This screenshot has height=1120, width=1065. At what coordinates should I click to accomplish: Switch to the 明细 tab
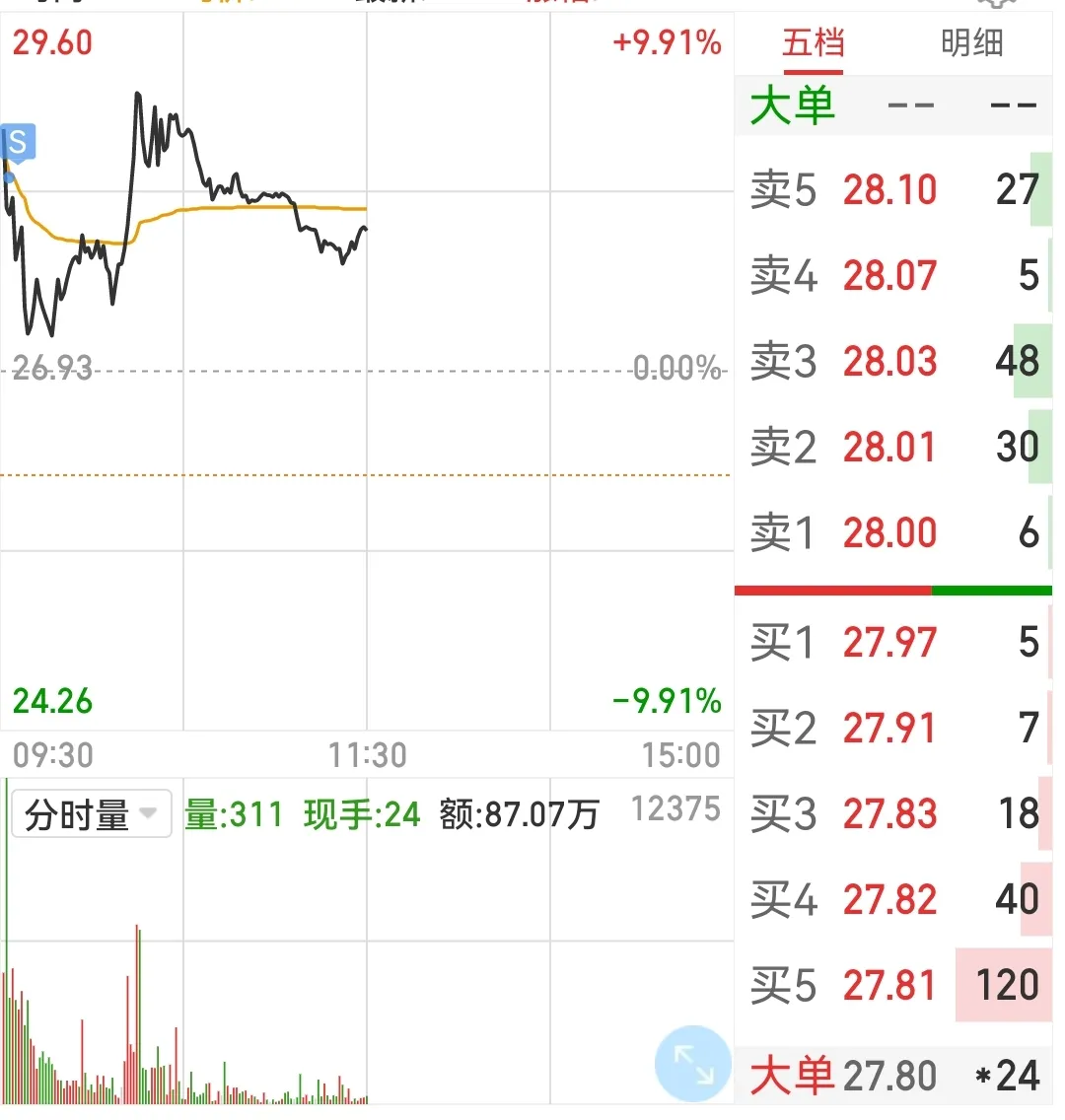[971, 44]
